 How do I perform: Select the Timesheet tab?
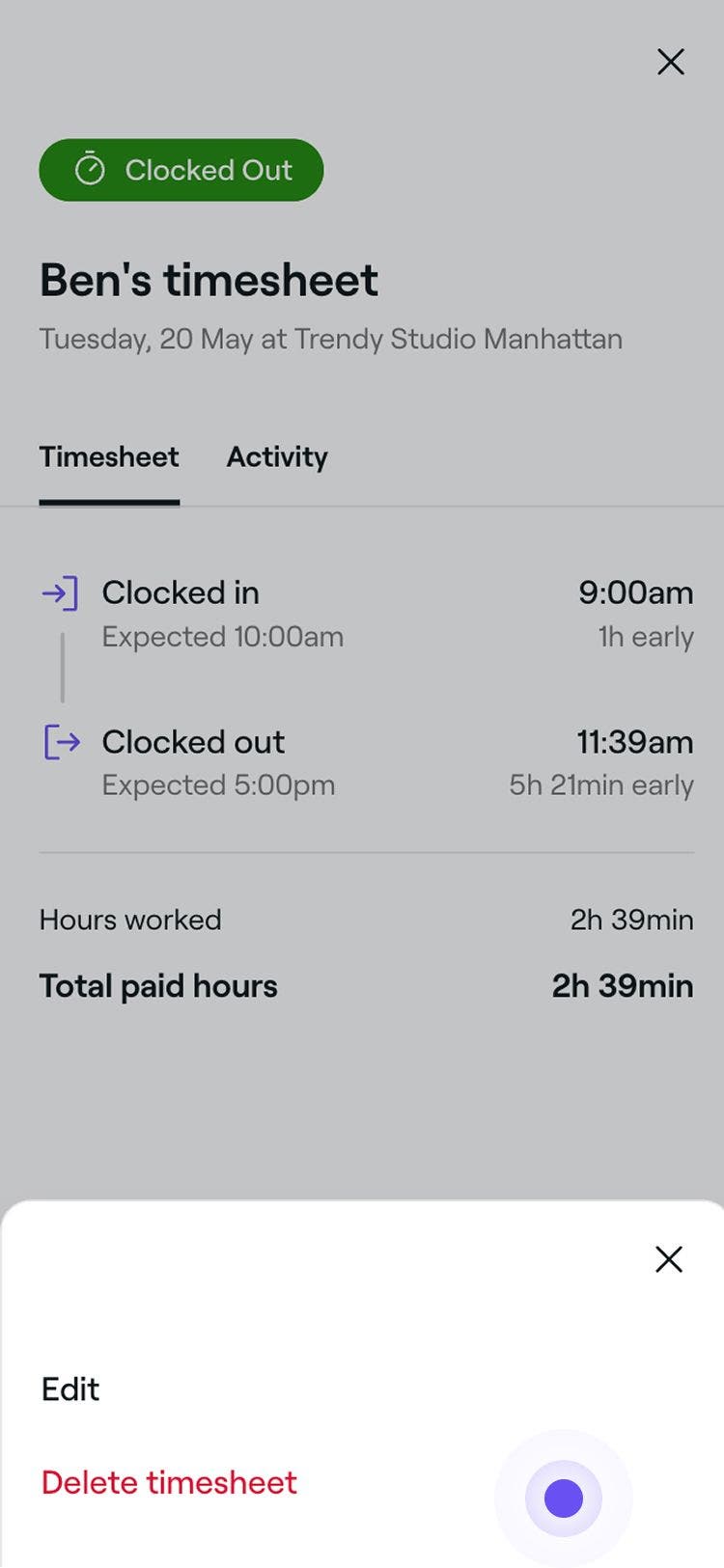click(109, 456)
